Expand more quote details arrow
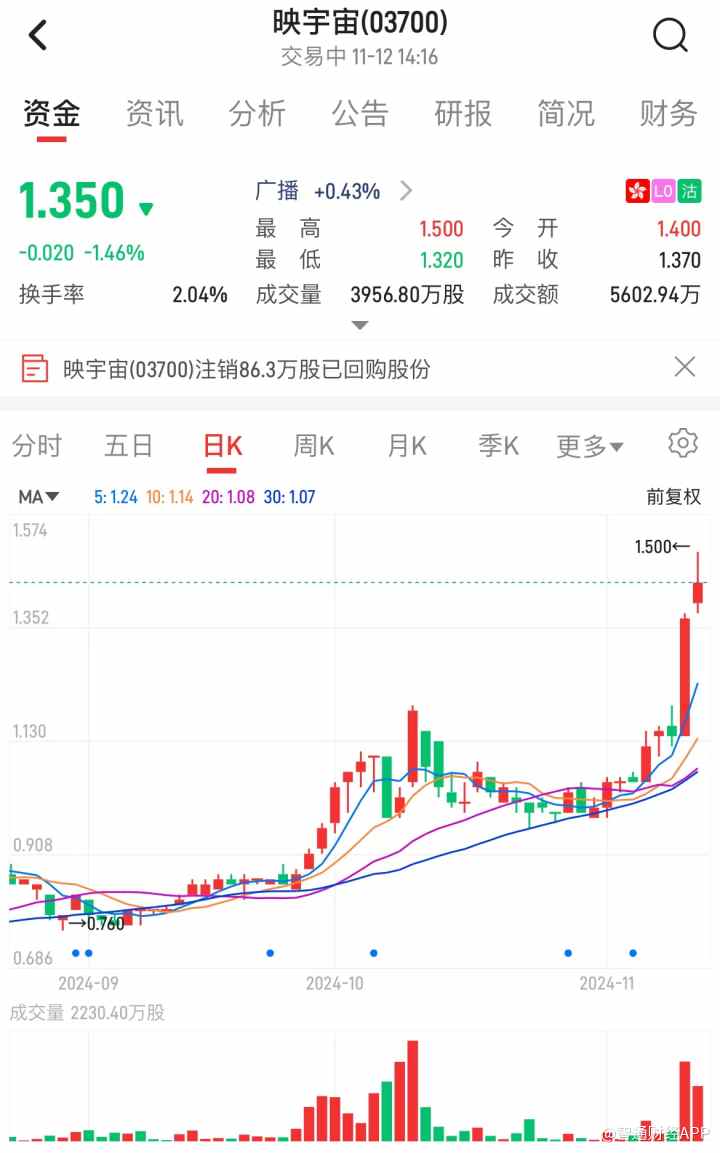 click(360, 325)
